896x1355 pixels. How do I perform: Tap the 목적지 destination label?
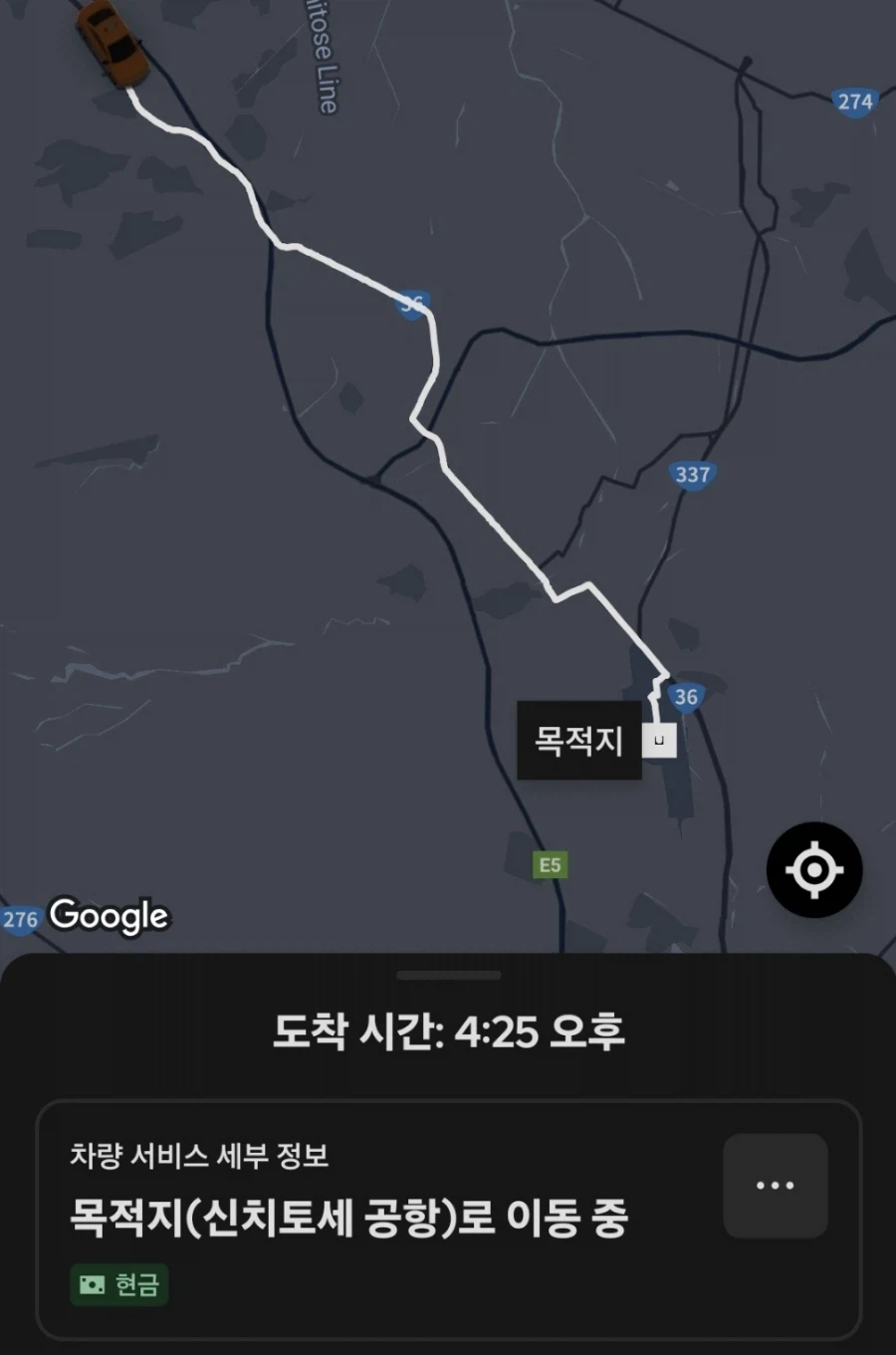[x=580, y=738]
